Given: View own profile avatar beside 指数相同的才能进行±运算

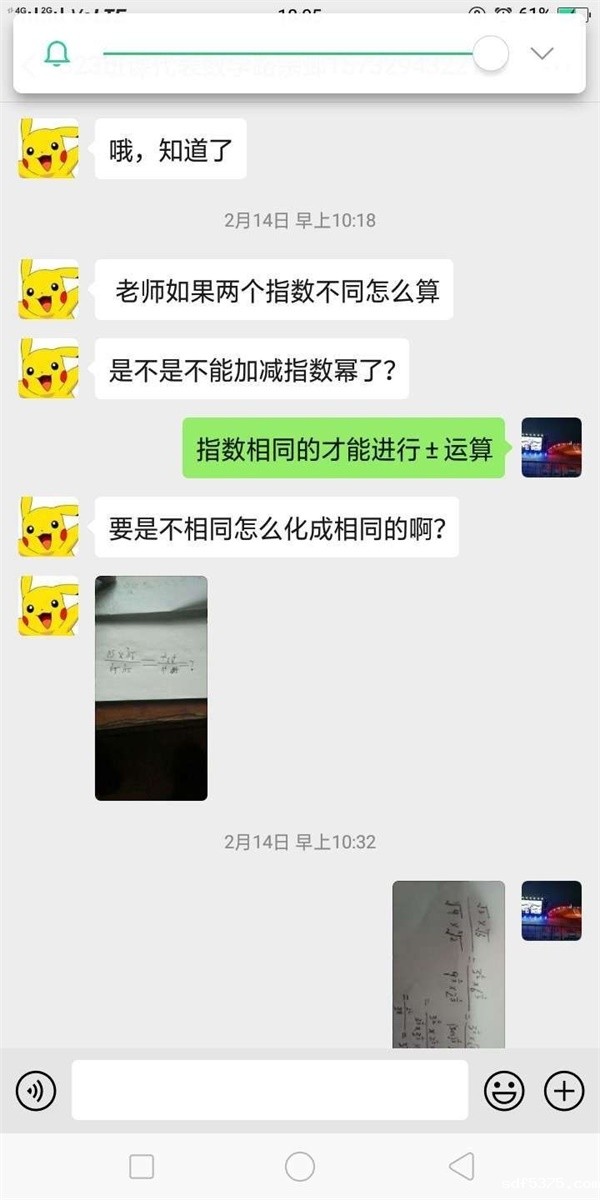Looking at the screenshot, I should click(x=551, y=447).
